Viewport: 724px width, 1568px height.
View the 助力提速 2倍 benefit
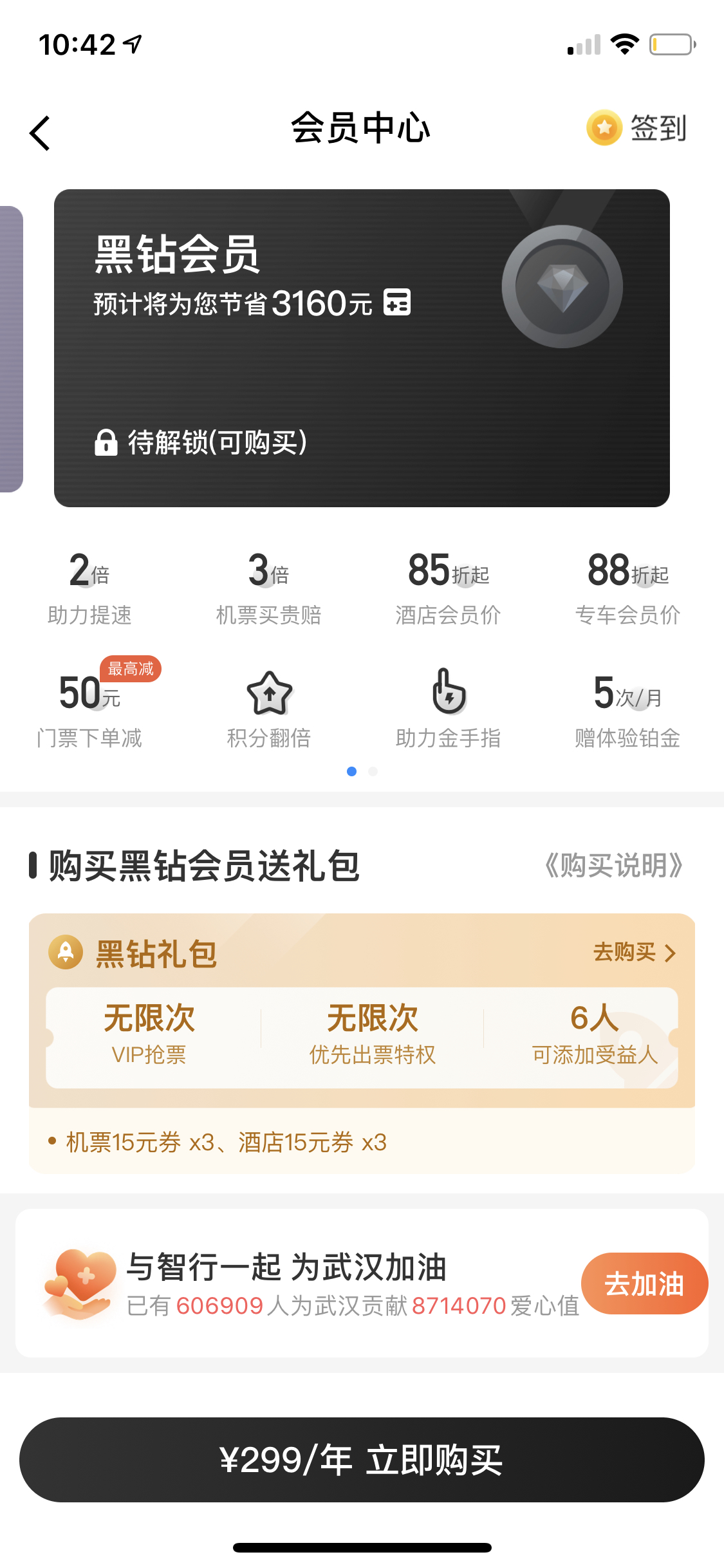89,588
